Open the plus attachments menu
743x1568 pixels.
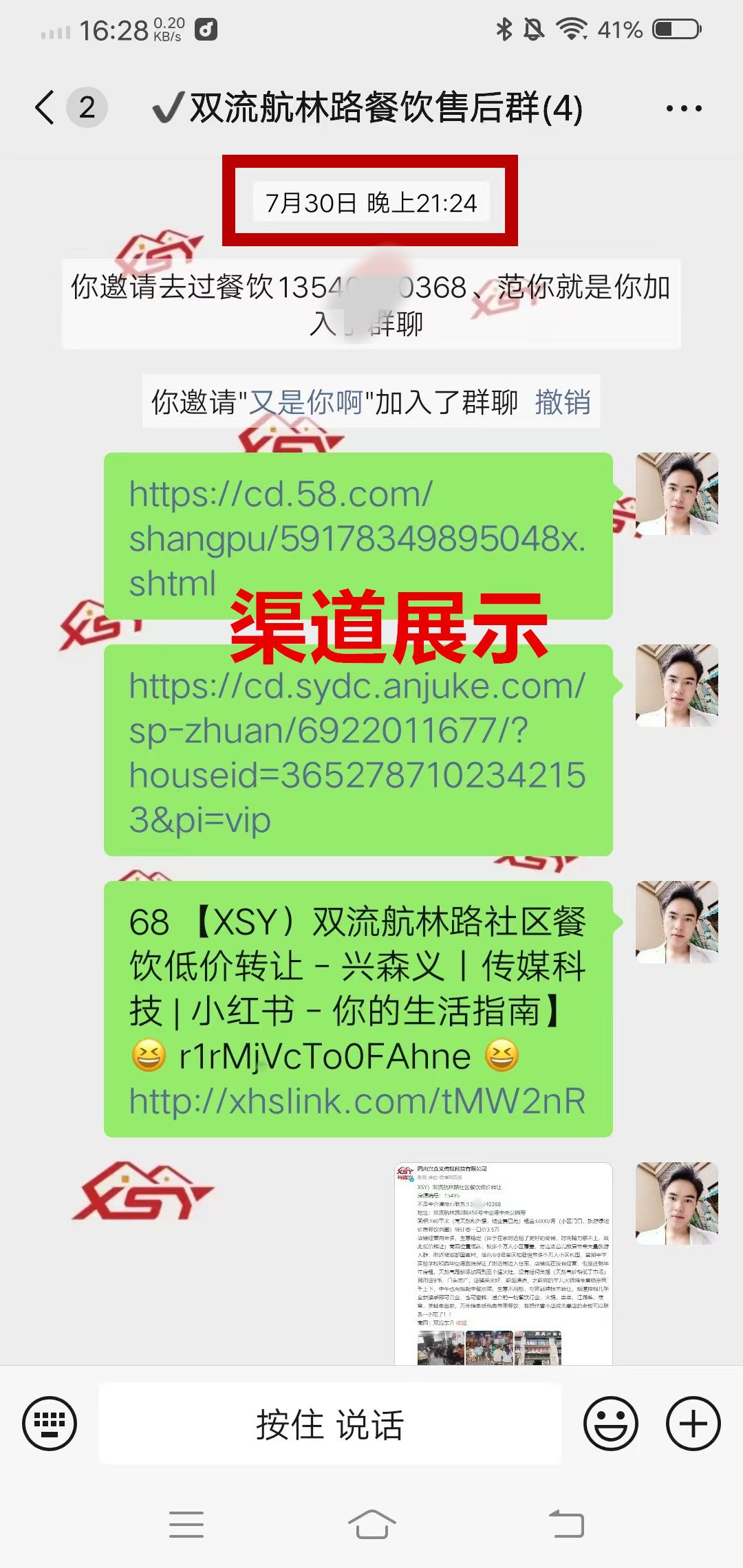click(x=693, y=1424)
